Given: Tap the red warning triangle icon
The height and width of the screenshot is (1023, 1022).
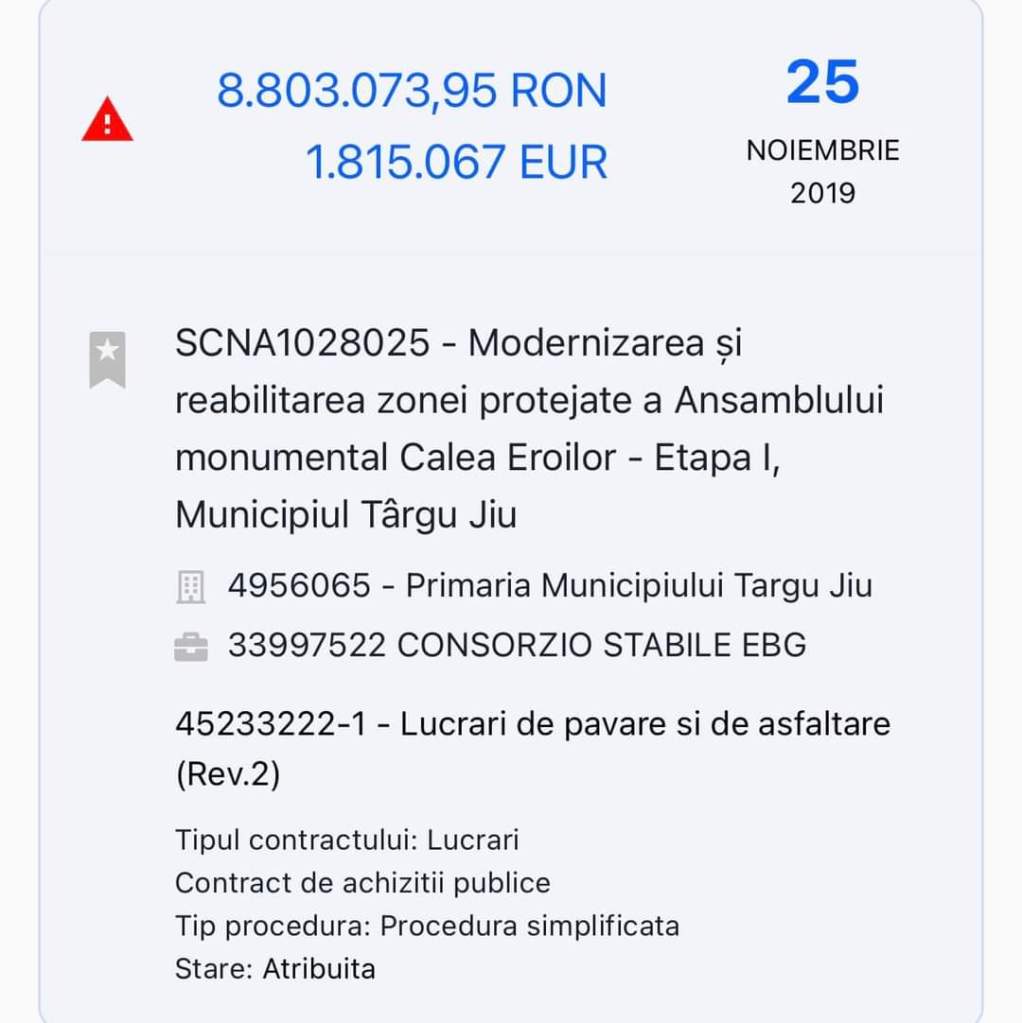Looking at the screenshot, I should (107, 122).
